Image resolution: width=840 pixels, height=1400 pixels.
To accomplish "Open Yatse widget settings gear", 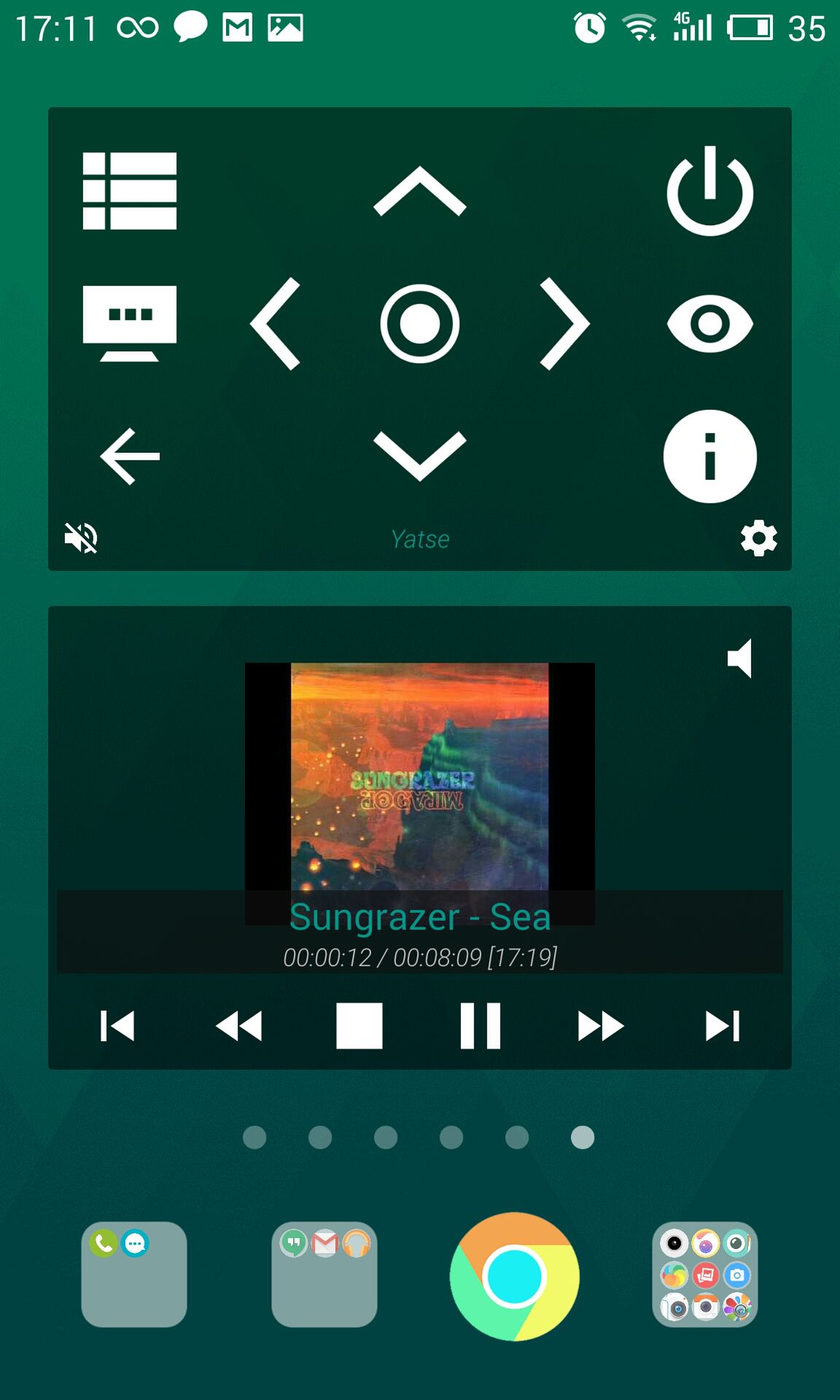I will pyautogui.click(x=759, y=538).
